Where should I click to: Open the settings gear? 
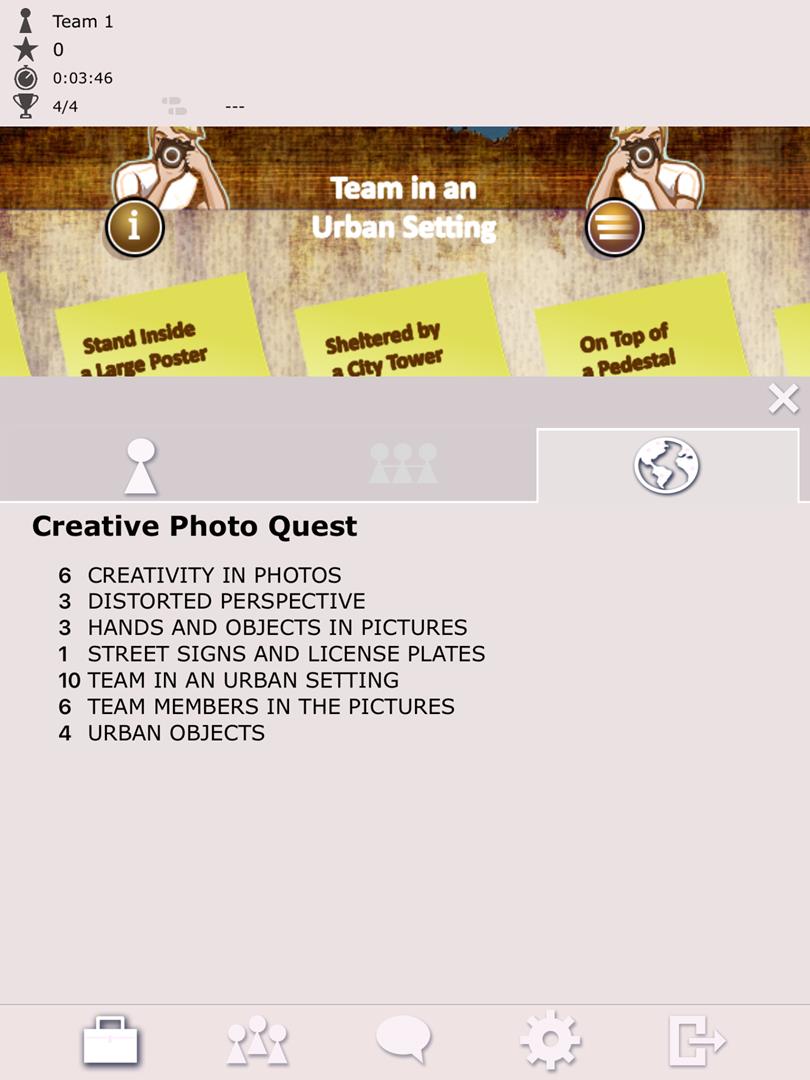coord(550,1041)
